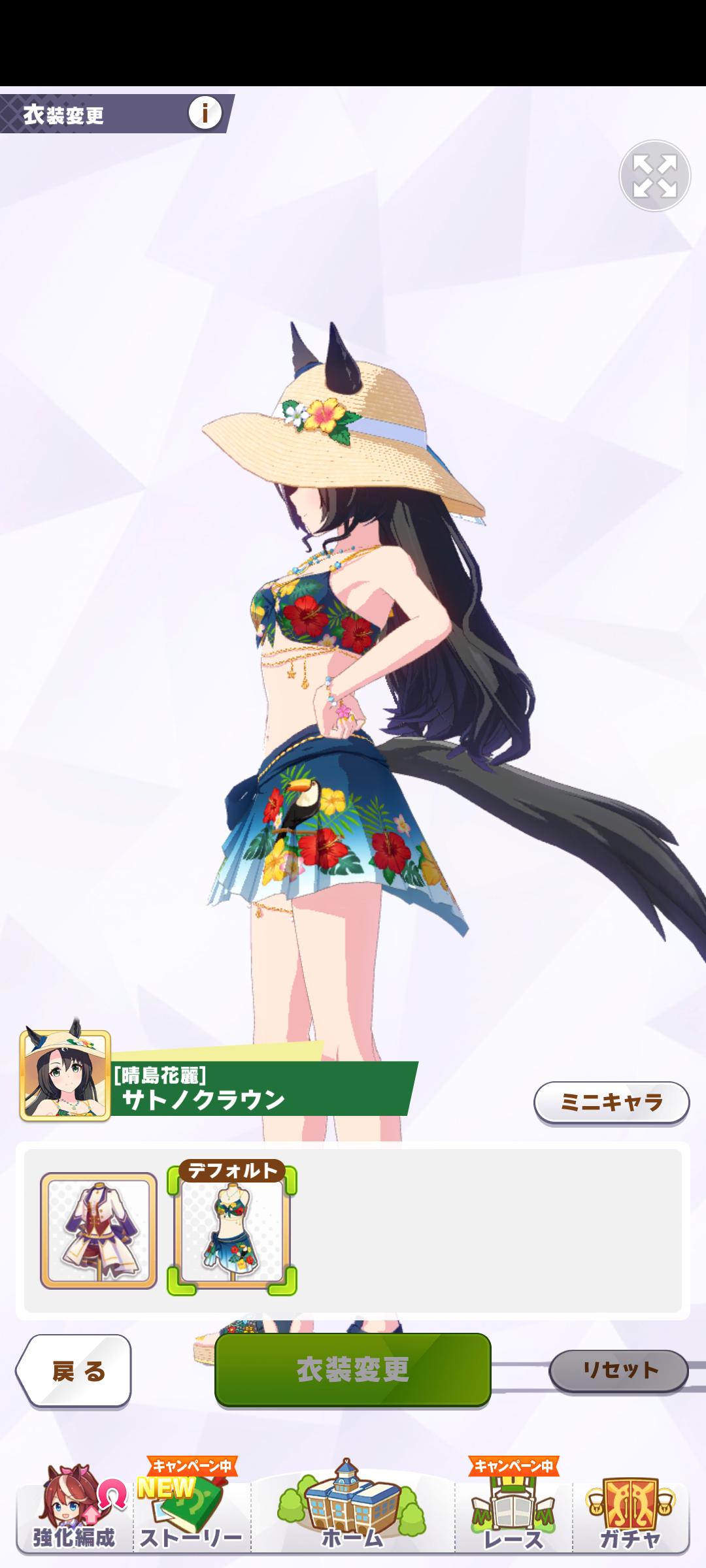Screen dimensions: 706x1568
Task: Open the レース tab
Action: (x=513, y=1516)
